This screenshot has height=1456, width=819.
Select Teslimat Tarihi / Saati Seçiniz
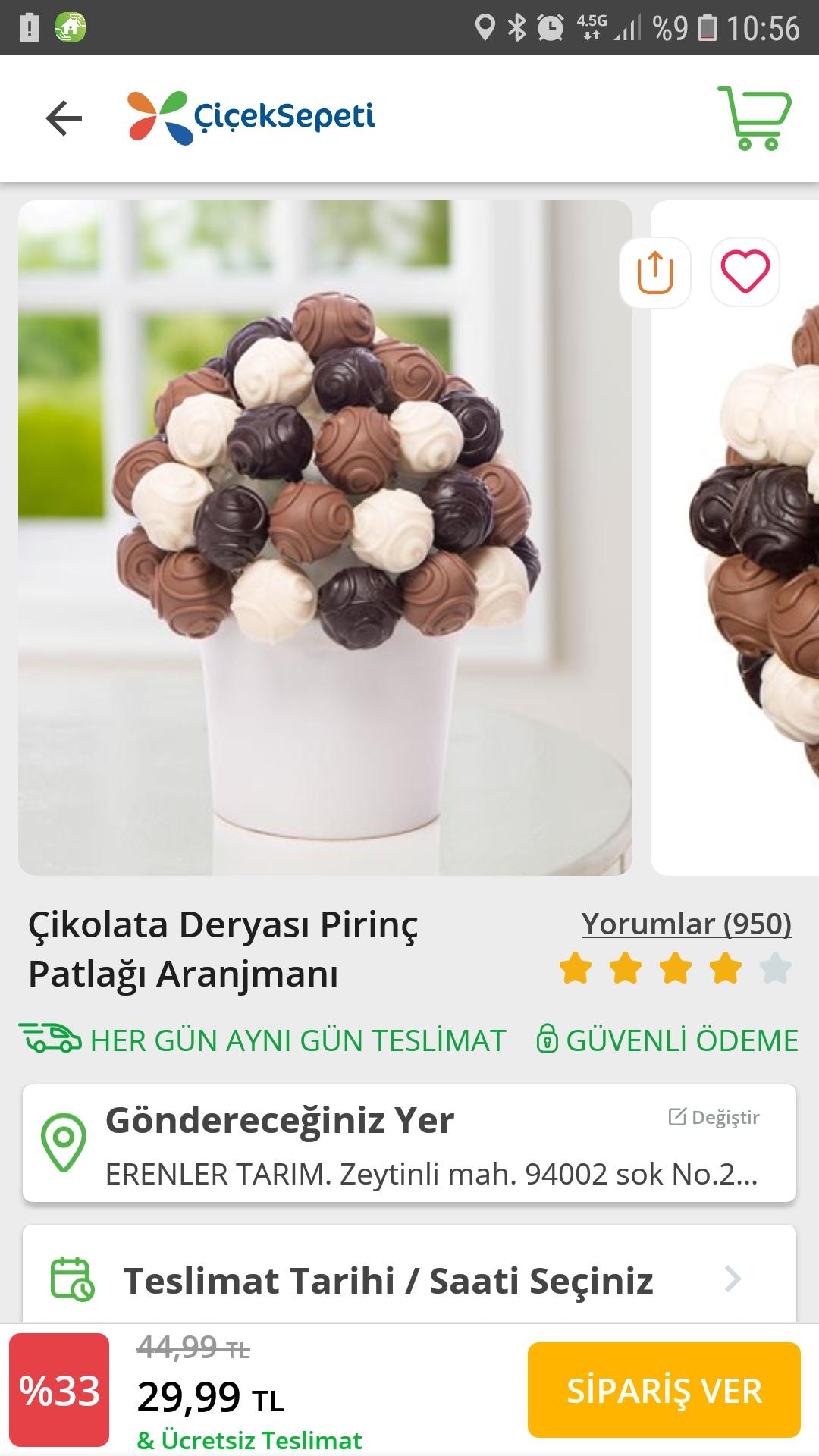(x=409, y=1279)
